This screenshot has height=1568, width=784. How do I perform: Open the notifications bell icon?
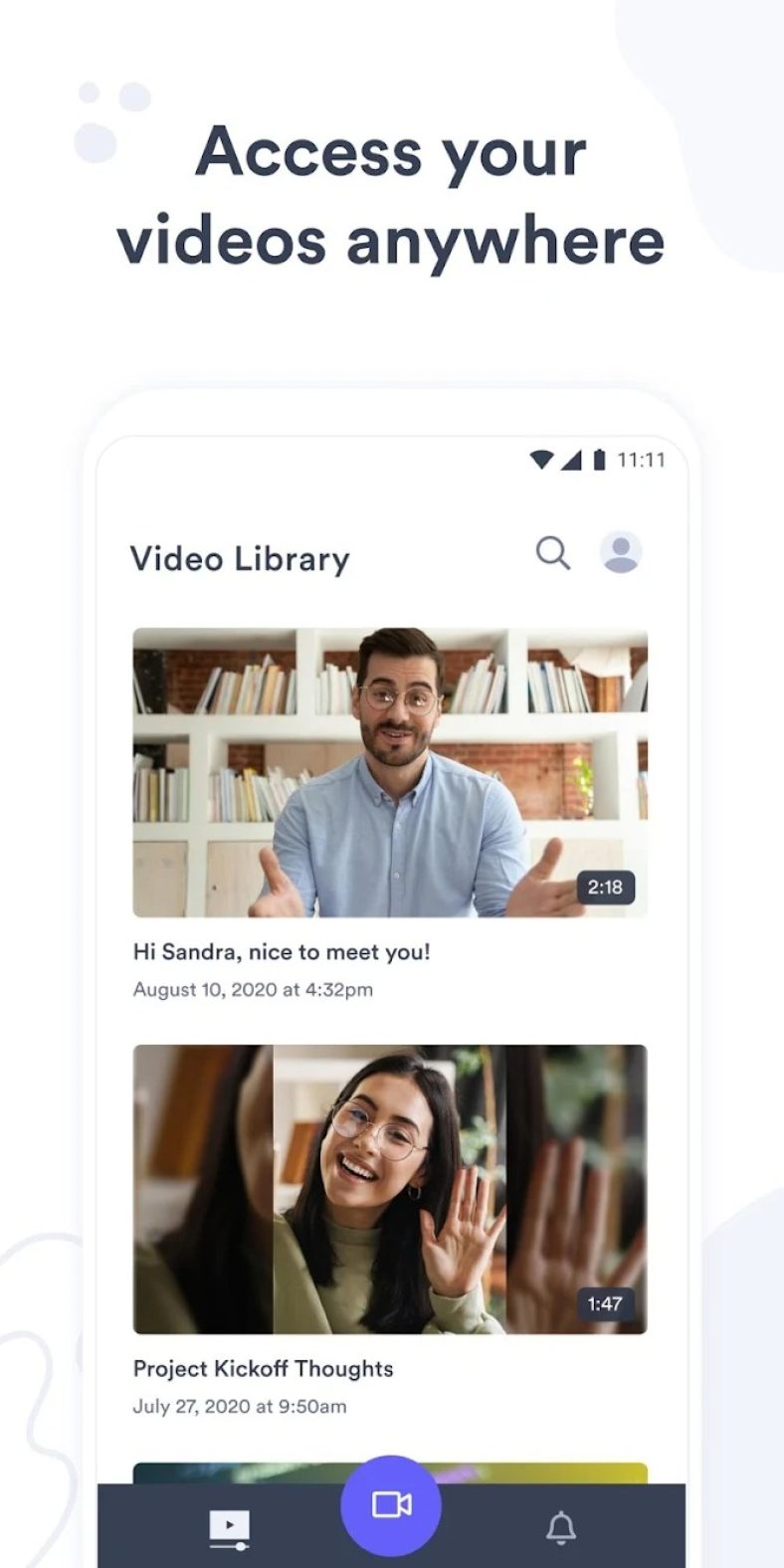pyautogui.click(x=561, y=1529)
